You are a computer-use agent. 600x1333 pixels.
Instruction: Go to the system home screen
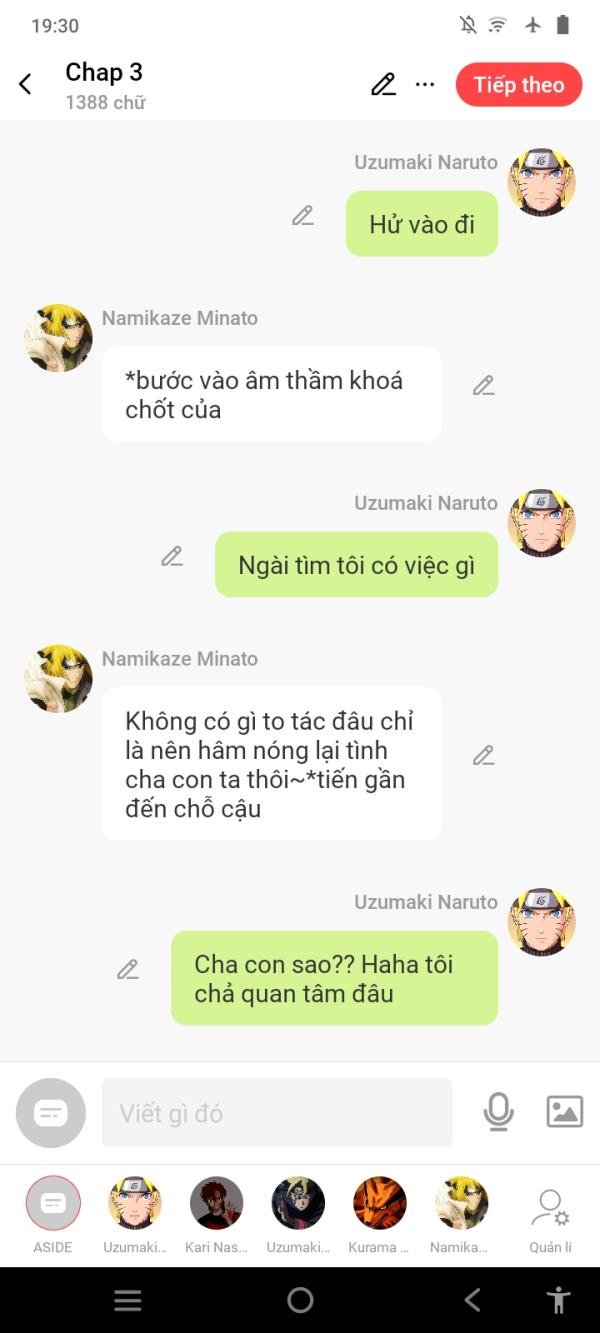[x=300, y=1300]
